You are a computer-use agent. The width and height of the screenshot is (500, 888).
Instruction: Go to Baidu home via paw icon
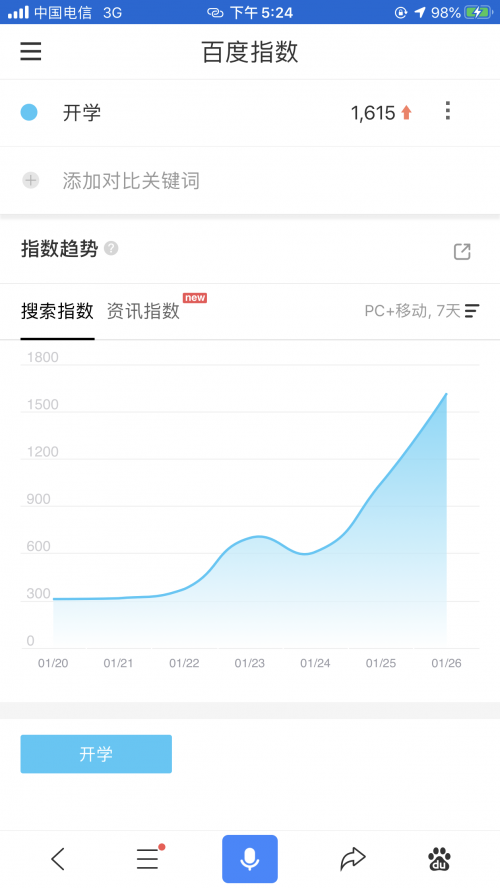[x=439, y=859]
